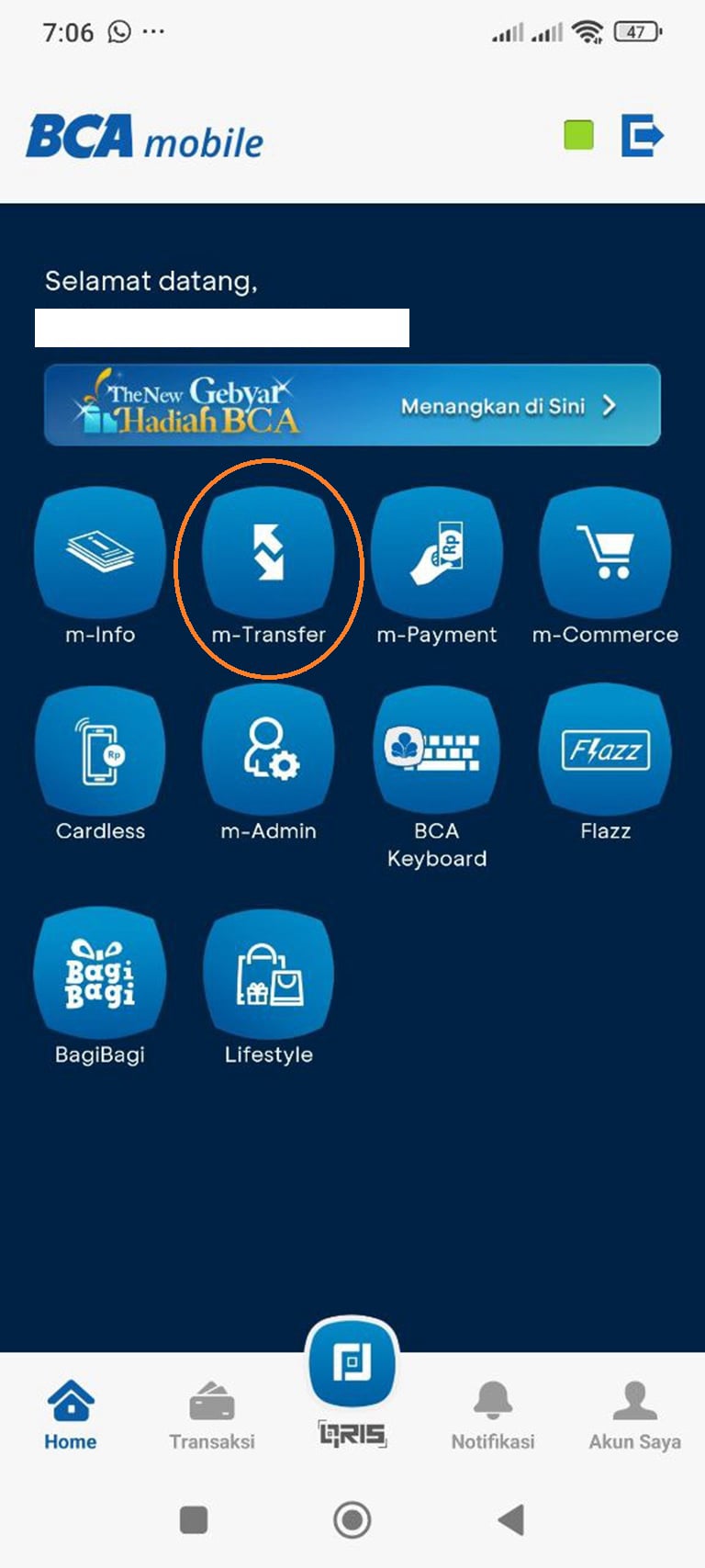This screenshot has width=705, height=1568.
Task: Switch to the Home tab
Action: [71, 1415]
